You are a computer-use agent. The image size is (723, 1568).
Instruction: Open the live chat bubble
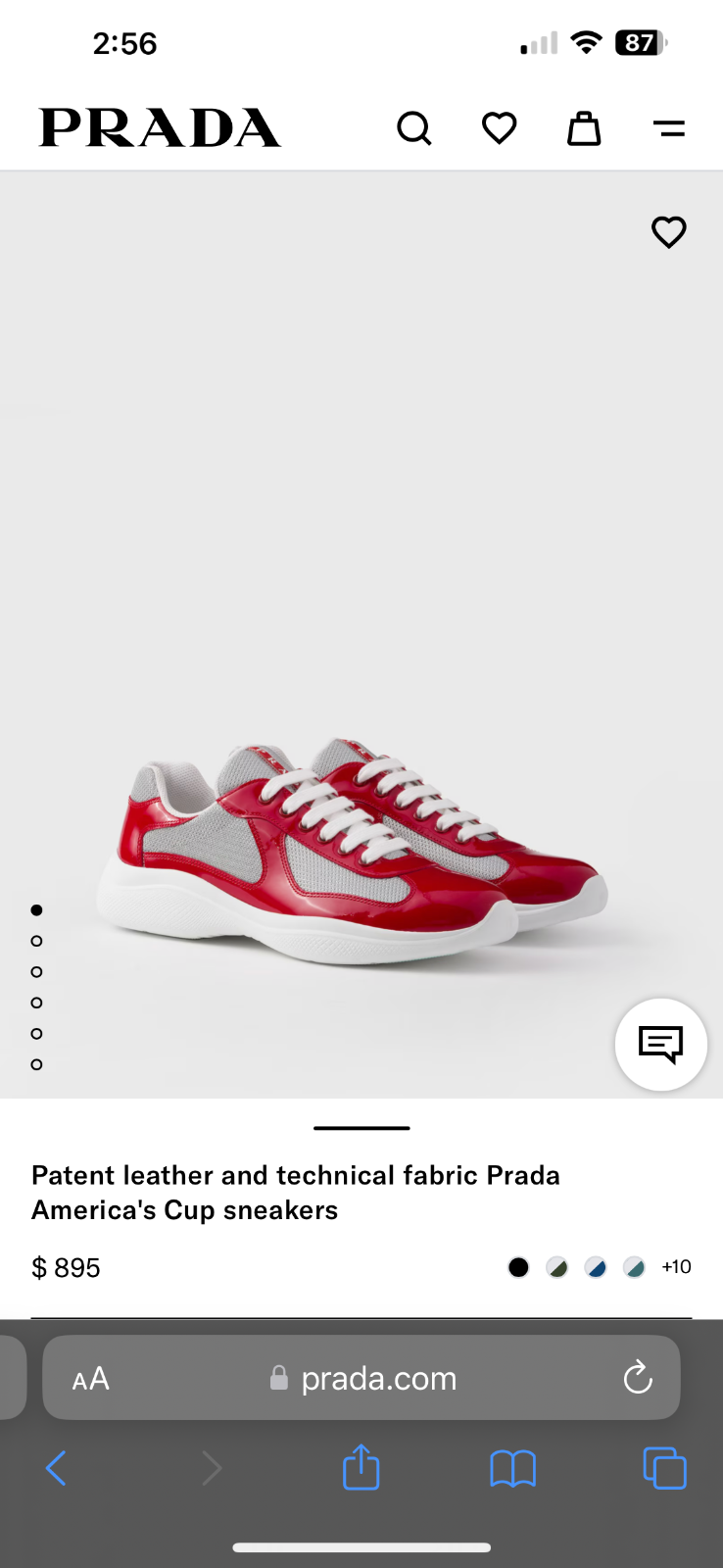click(x=660, y=1045)
